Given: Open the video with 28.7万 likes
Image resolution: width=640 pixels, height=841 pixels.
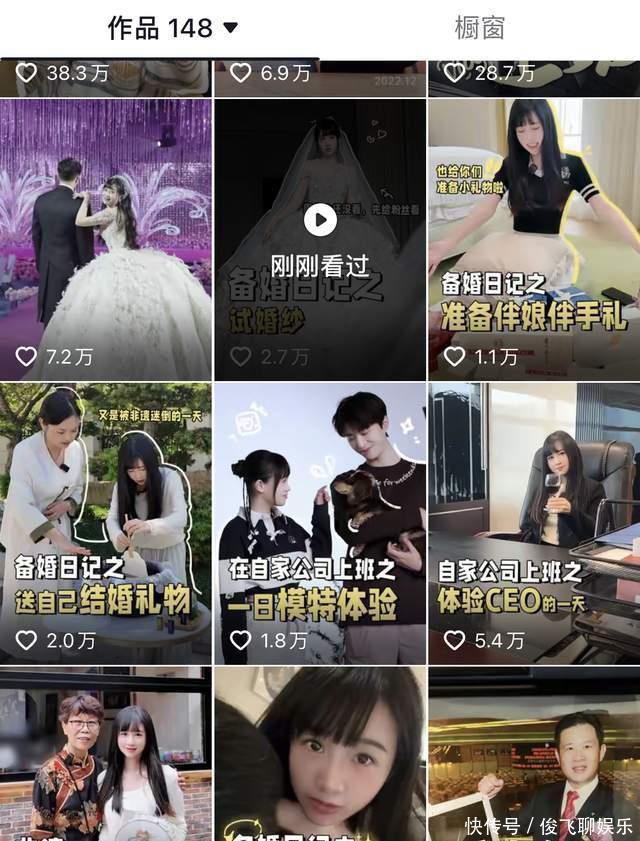Looking at the screenshot, I should tap(534, 77).
